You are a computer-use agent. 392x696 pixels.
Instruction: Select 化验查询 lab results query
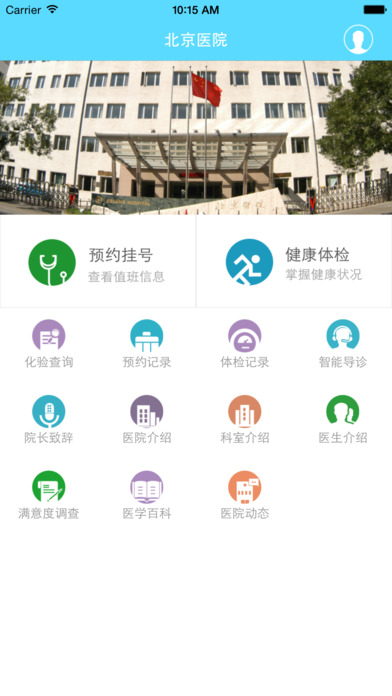[49, 344]
